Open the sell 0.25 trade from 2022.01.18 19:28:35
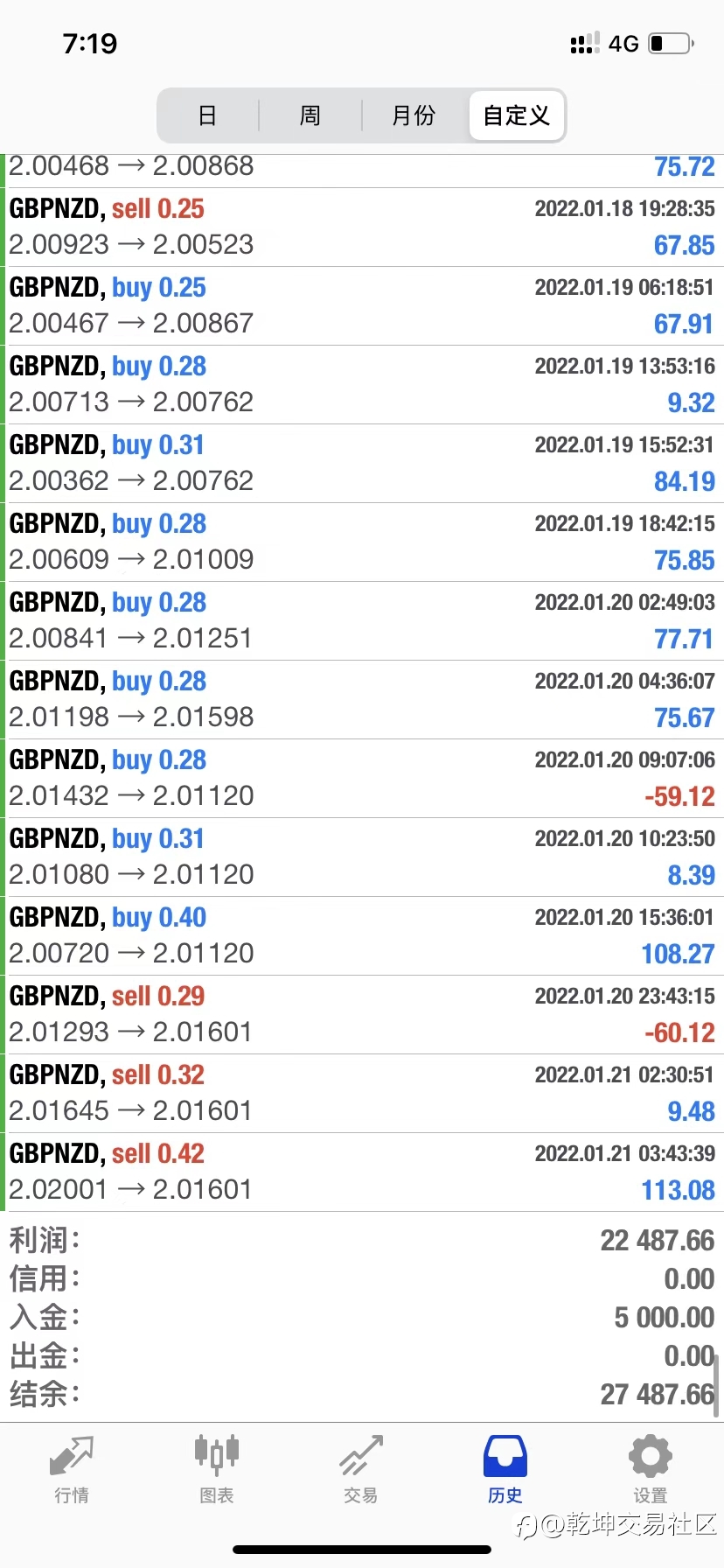The width and height of the screenshot is (724, 1568). point(362,227)
